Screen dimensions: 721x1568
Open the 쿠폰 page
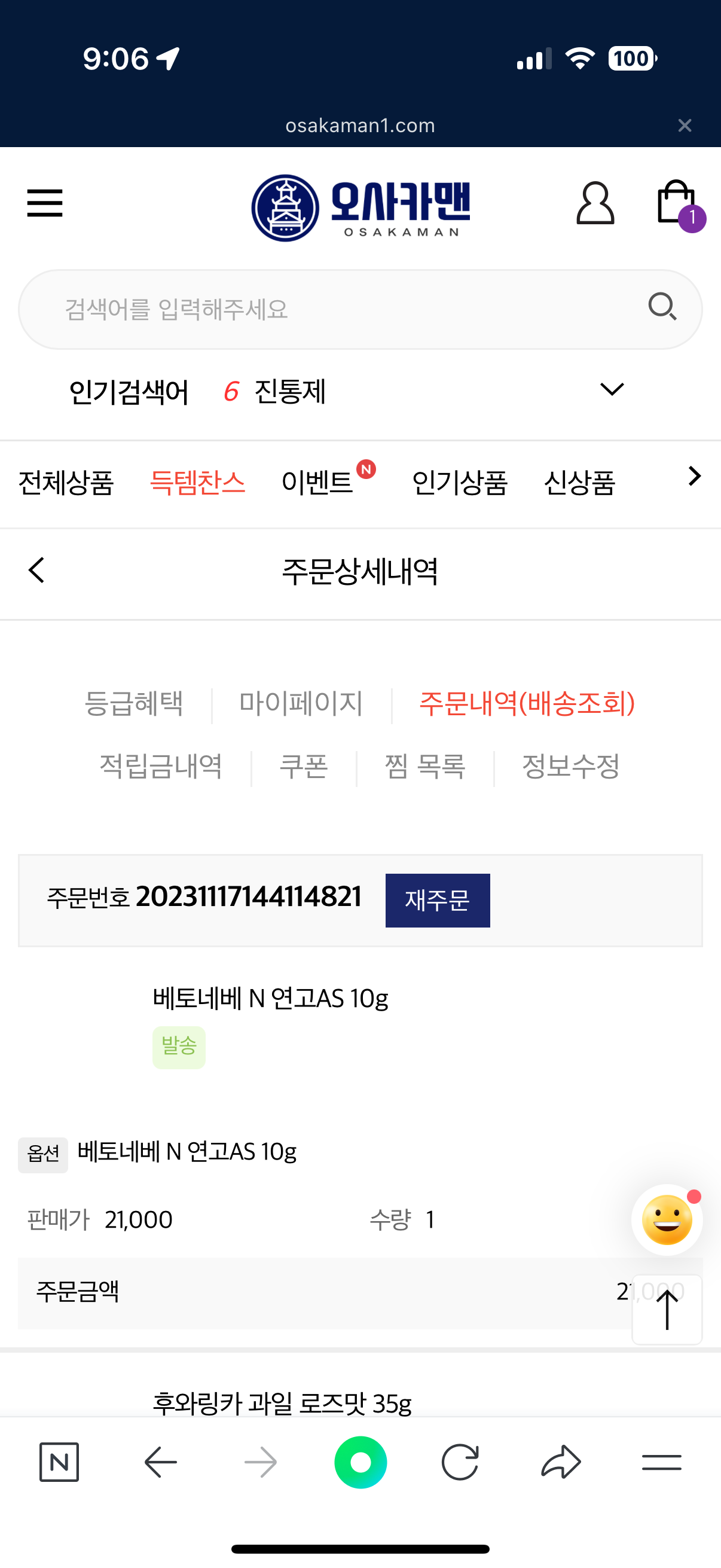point(304,766)
